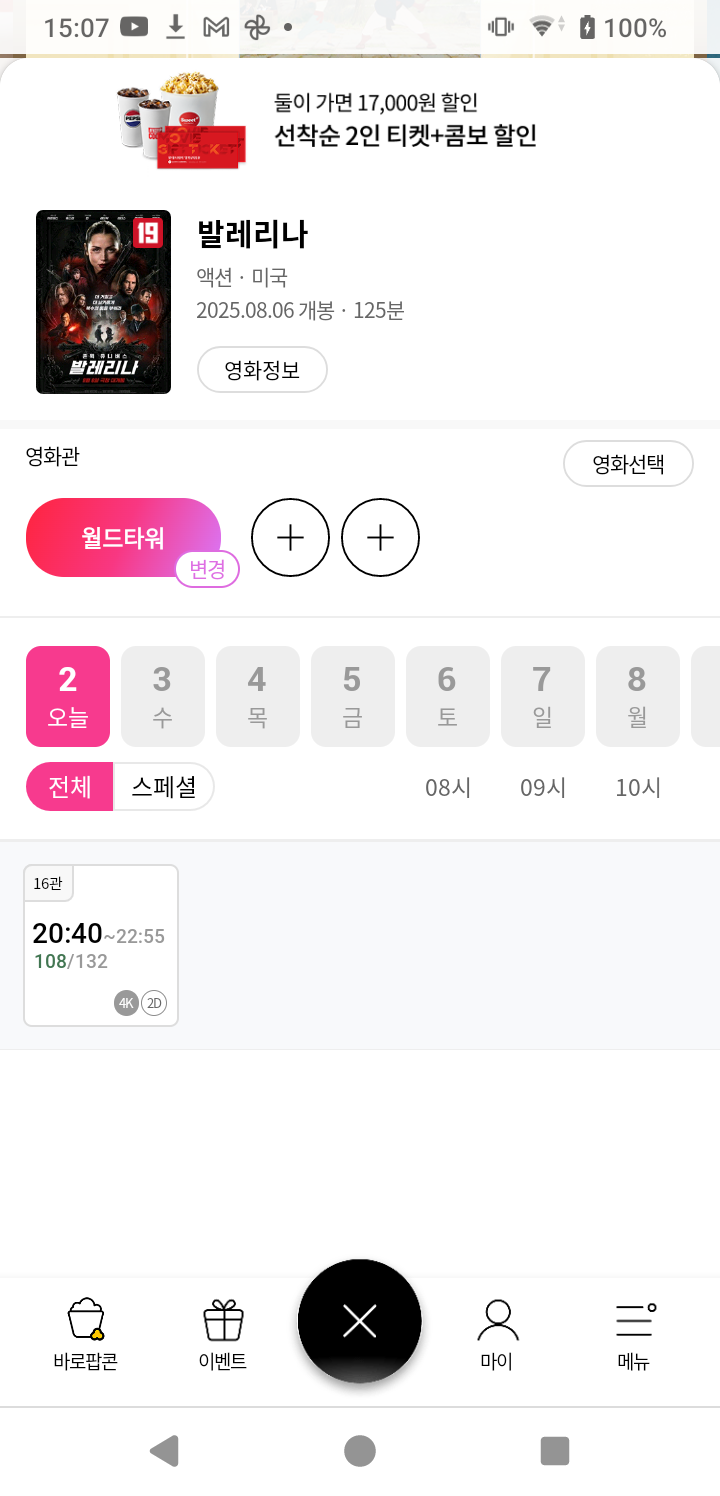720x1496 pixels.
Task: Book the 20:40 showing in 16관
Action: pyautogui.click(x=101, y=945)
